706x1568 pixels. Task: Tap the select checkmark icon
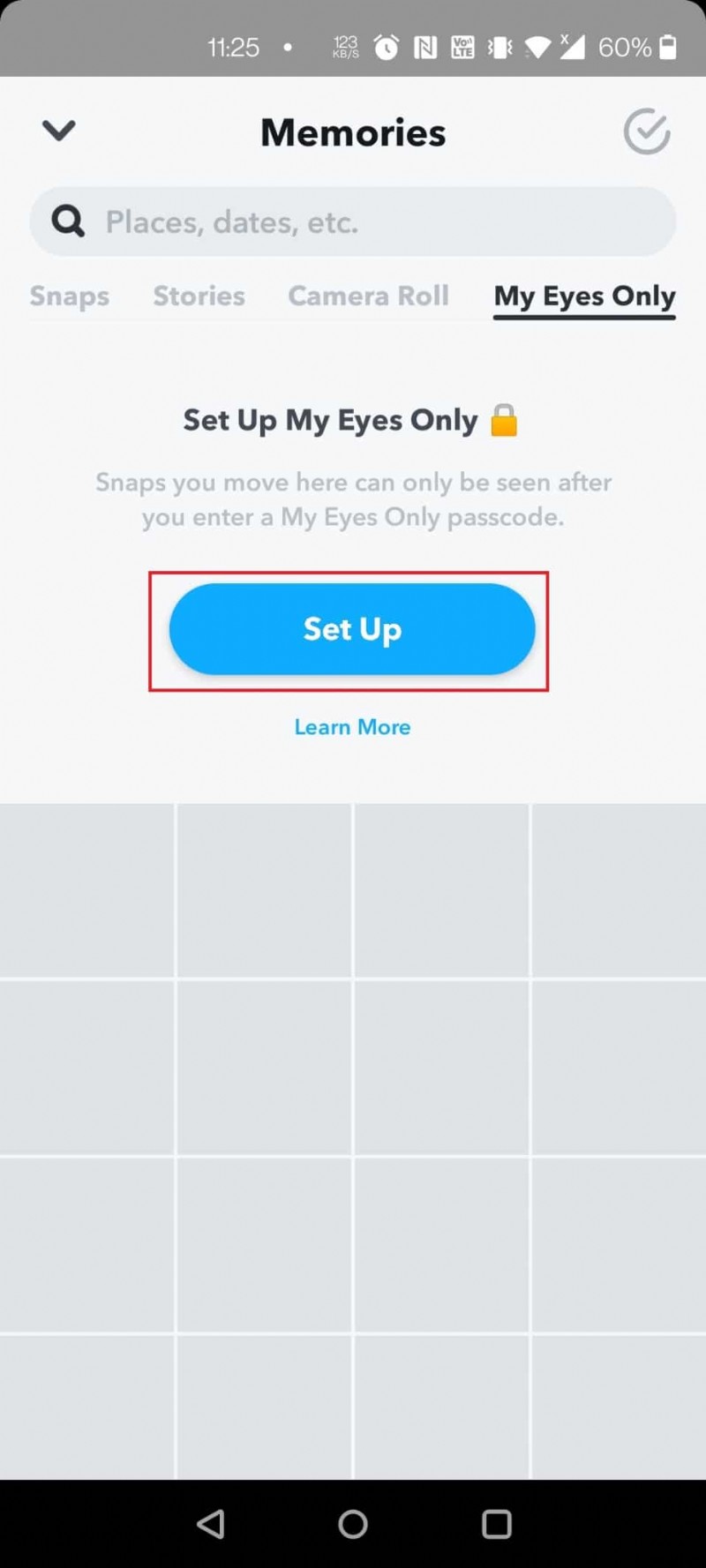point(646,132)
